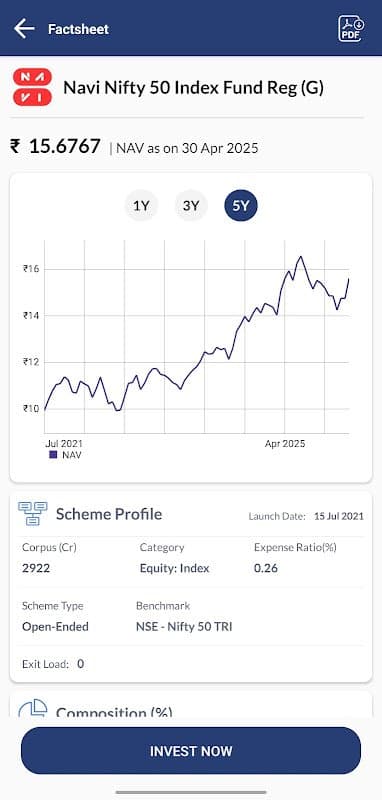Switch the NAV chart to 1Y
Image resolution: width=382 pixels, height=800 pixels.
pyautogui.click(x=141, y=206)
